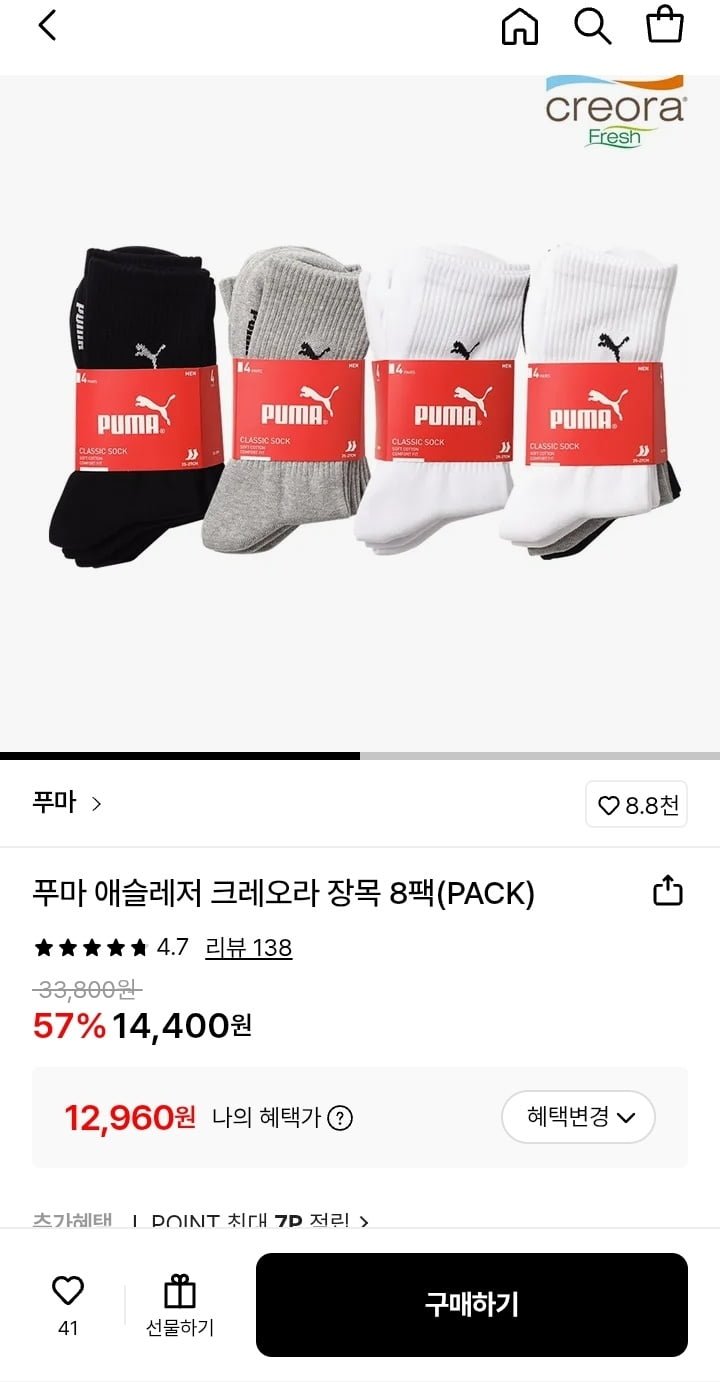Go back using the top-left arrow
Viewport: 720px width, 1382px height.
(47, 26)
